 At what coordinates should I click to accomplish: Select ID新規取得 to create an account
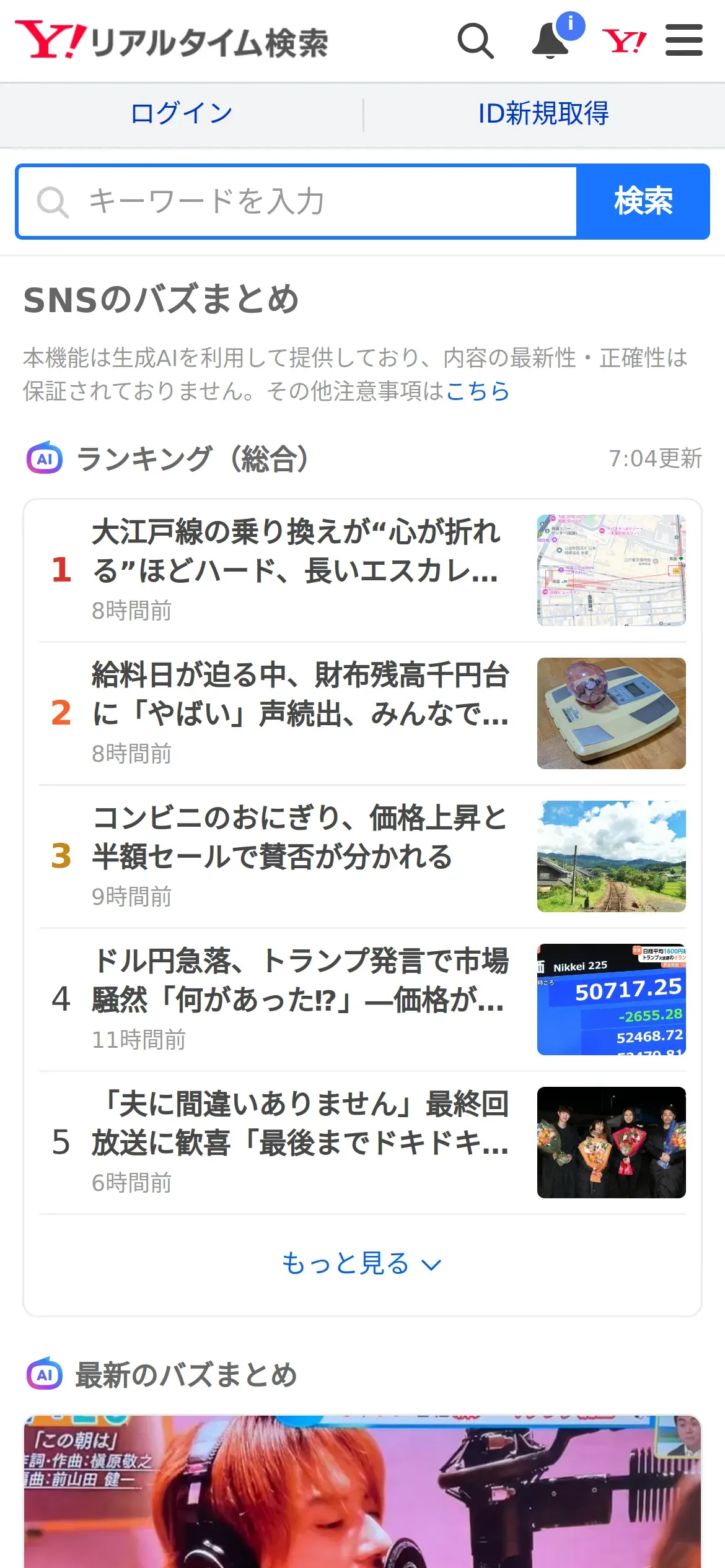543,114
